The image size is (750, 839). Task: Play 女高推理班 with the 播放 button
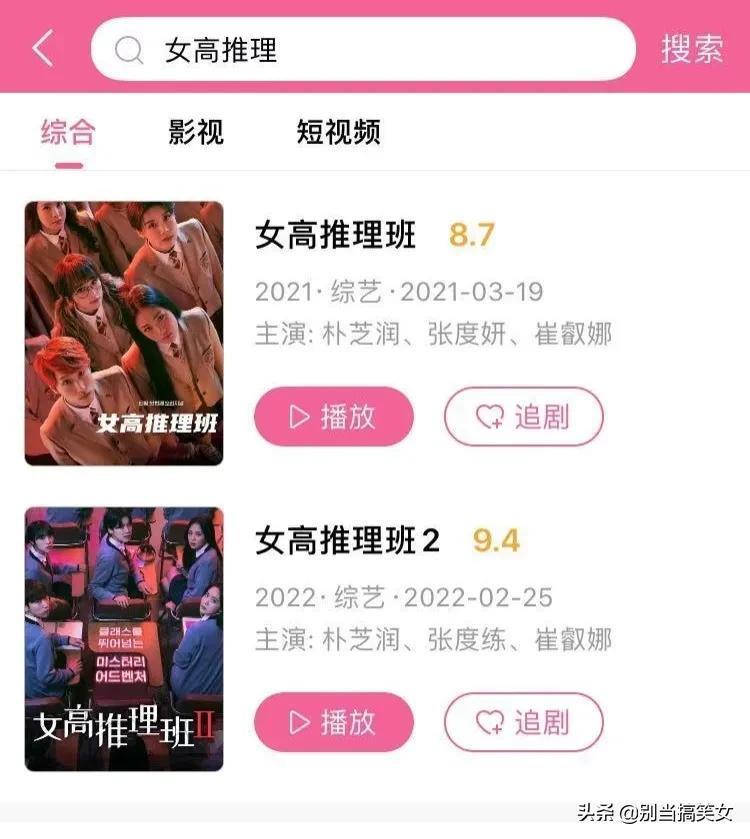tap(334, 417)
